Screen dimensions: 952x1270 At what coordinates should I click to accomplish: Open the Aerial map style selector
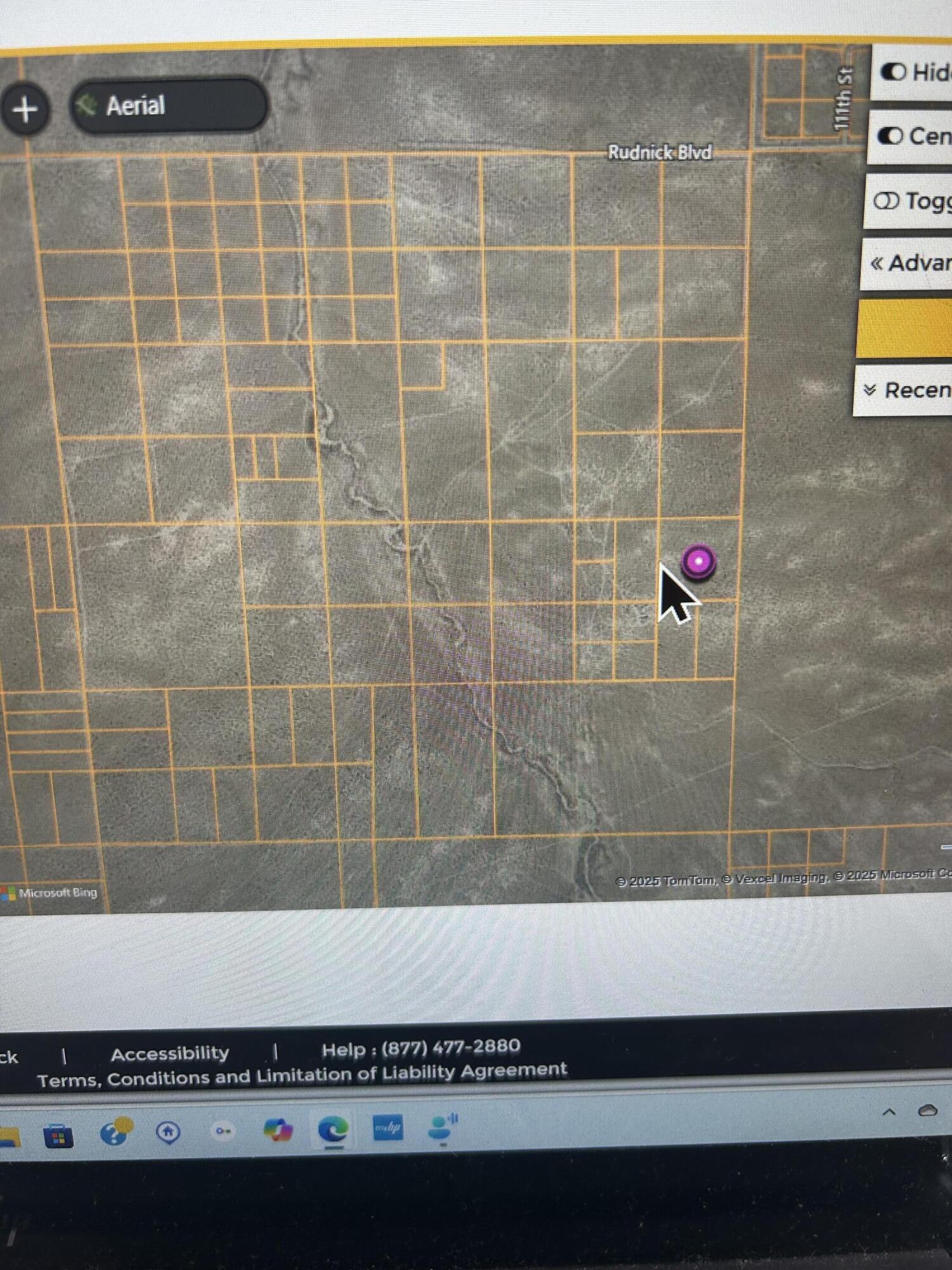[x=168, y=105]
